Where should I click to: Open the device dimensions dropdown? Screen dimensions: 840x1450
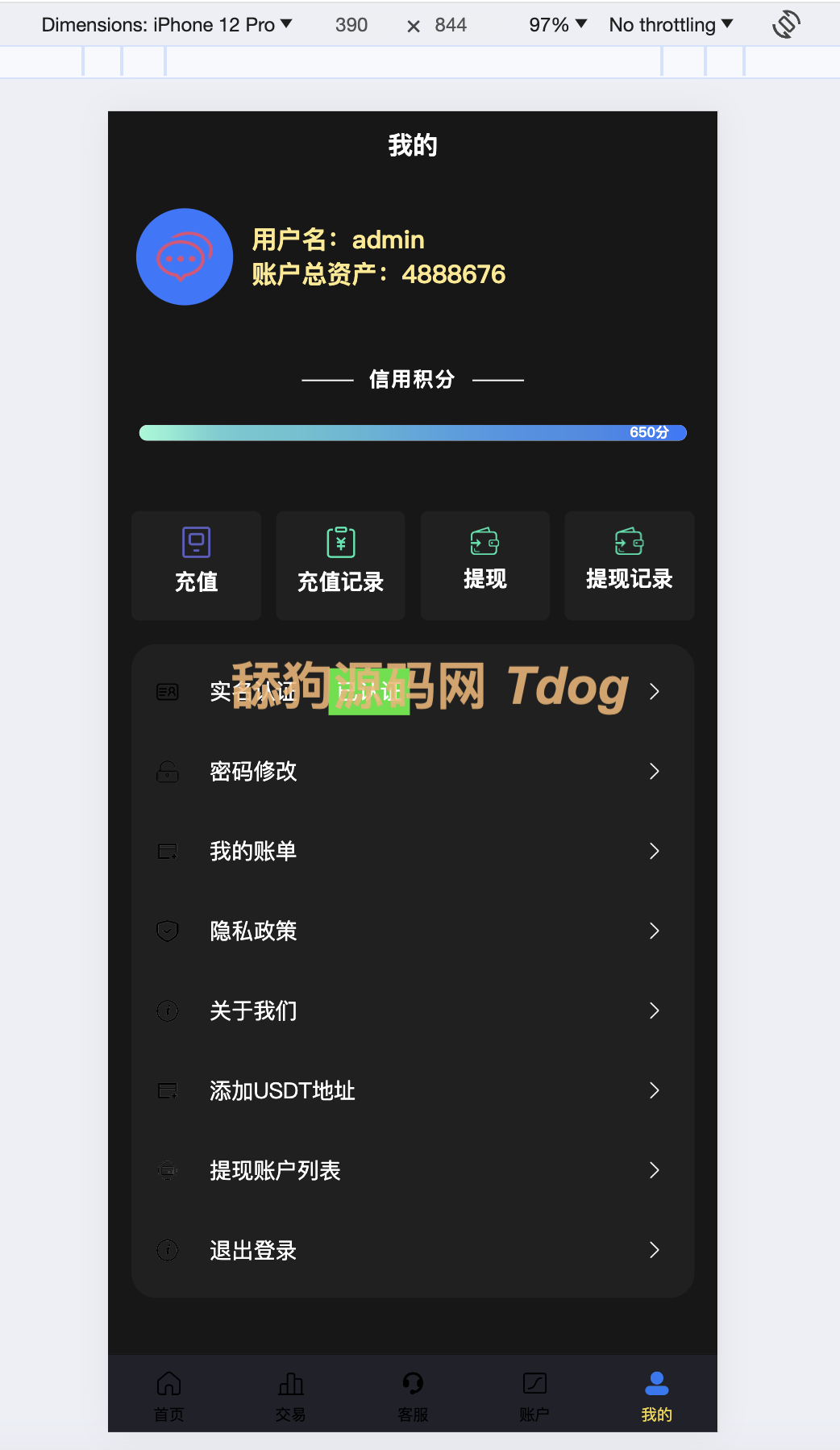click(x=167, y=25)
